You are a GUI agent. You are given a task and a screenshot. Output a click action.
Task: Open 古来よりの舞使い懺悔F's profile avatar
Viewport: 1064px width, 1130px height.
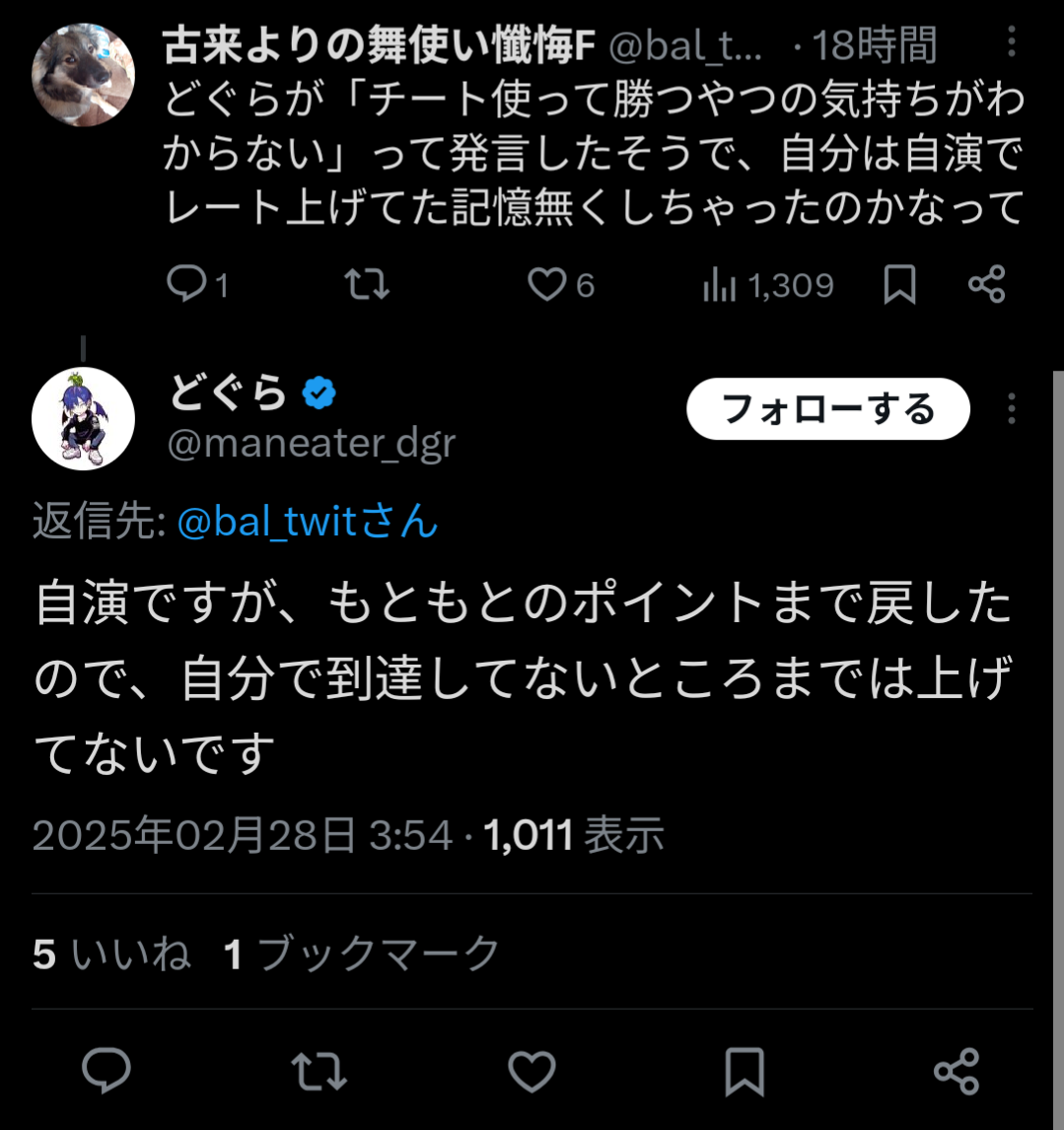[x=83, y=75]
